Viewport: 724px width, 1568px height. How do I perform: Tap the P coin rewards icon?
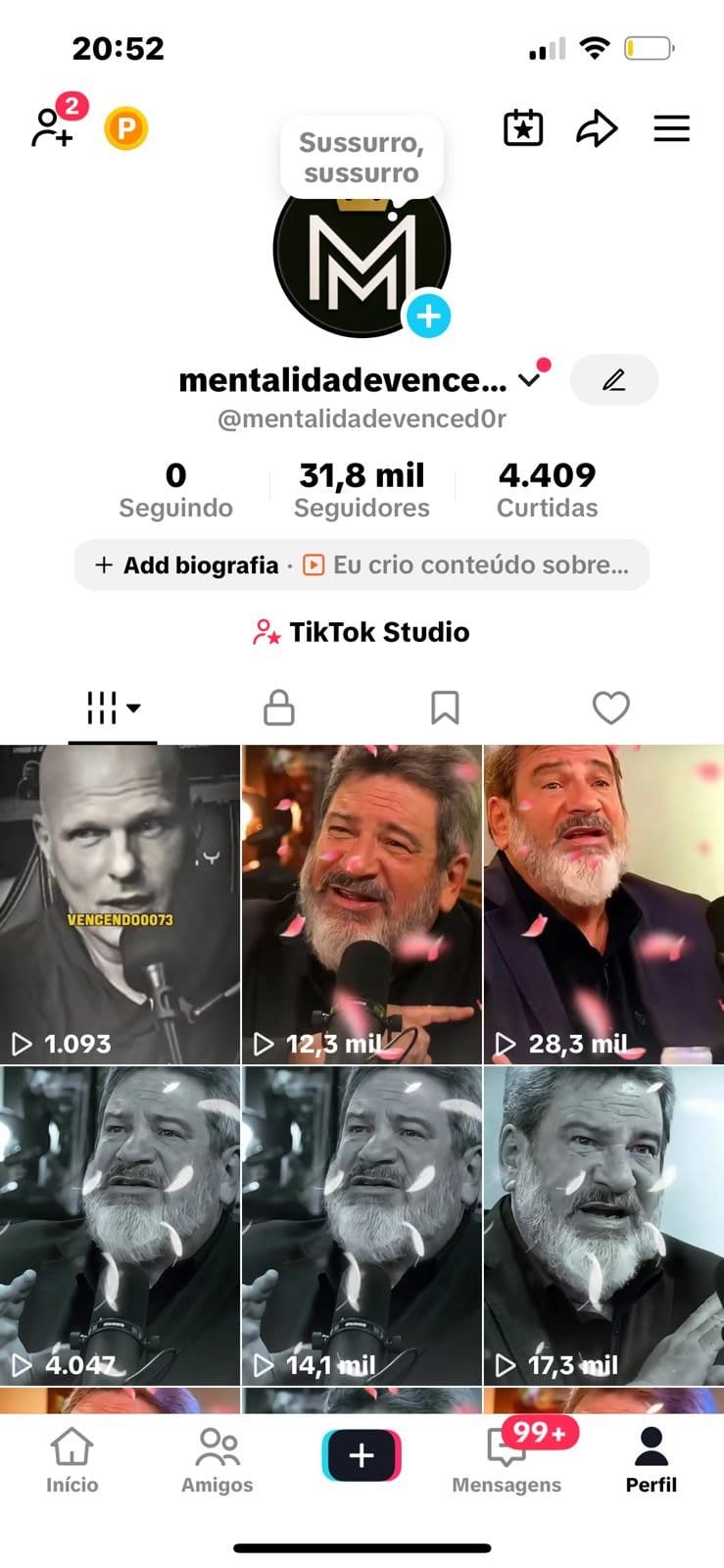click(123, 127)
